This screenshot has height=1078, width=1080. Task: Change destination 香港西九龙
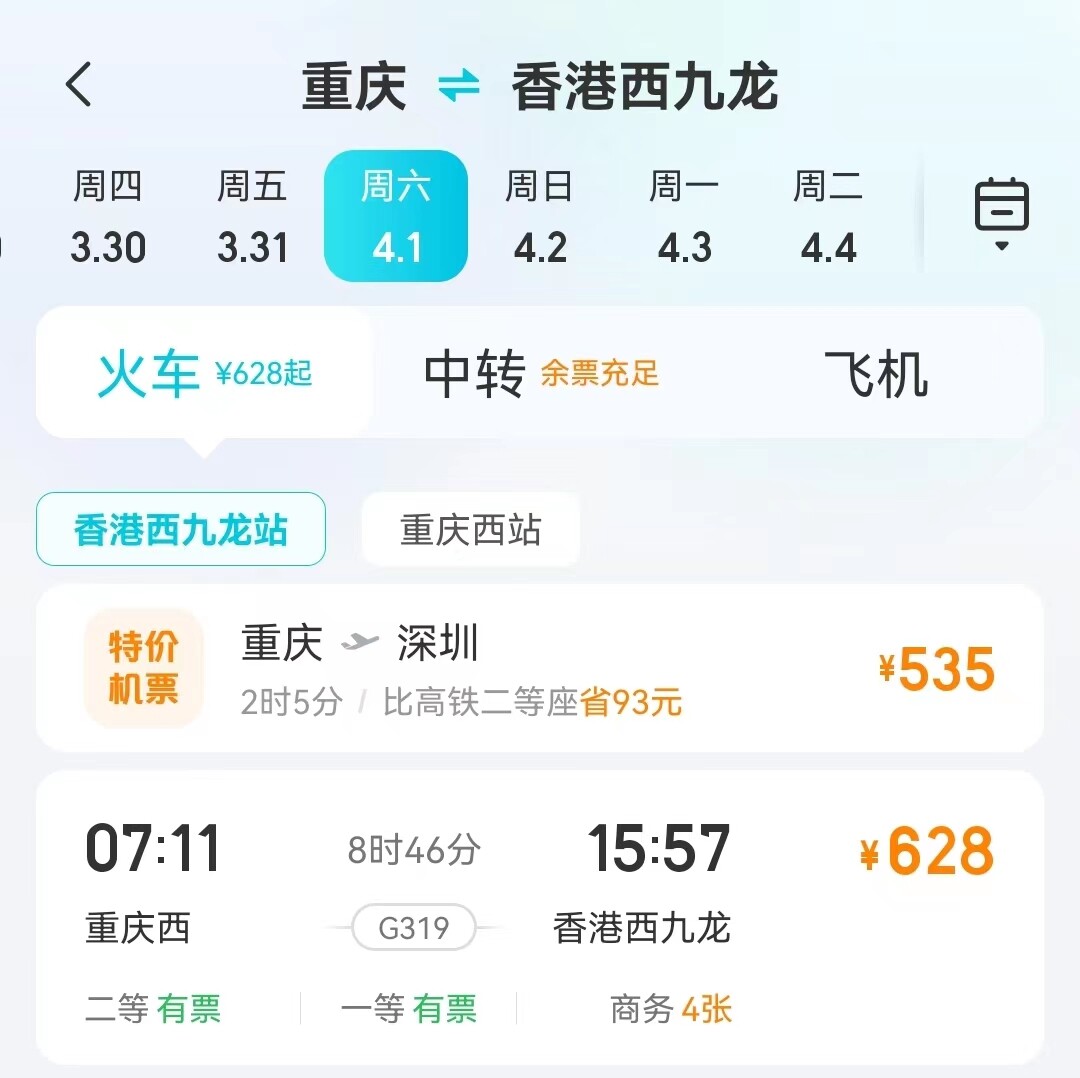645,87
